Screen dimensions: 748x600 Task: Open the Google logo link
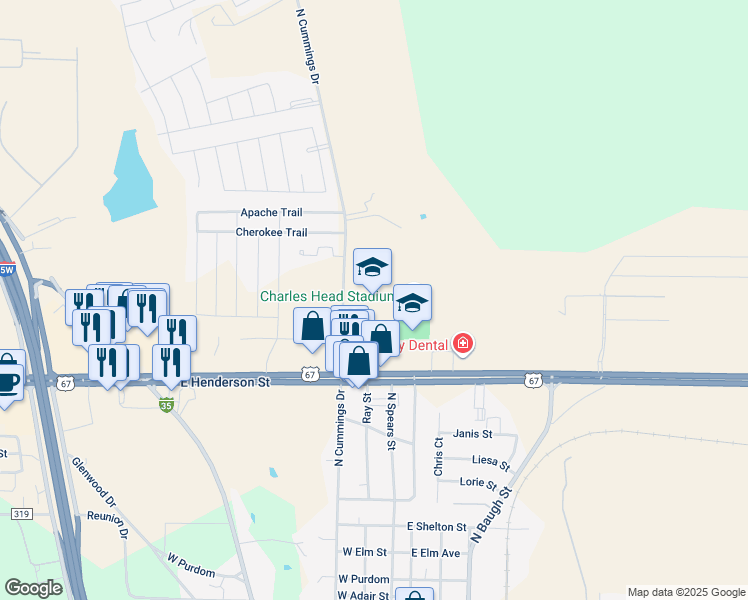pyautogui.click(x=34, y=588)
